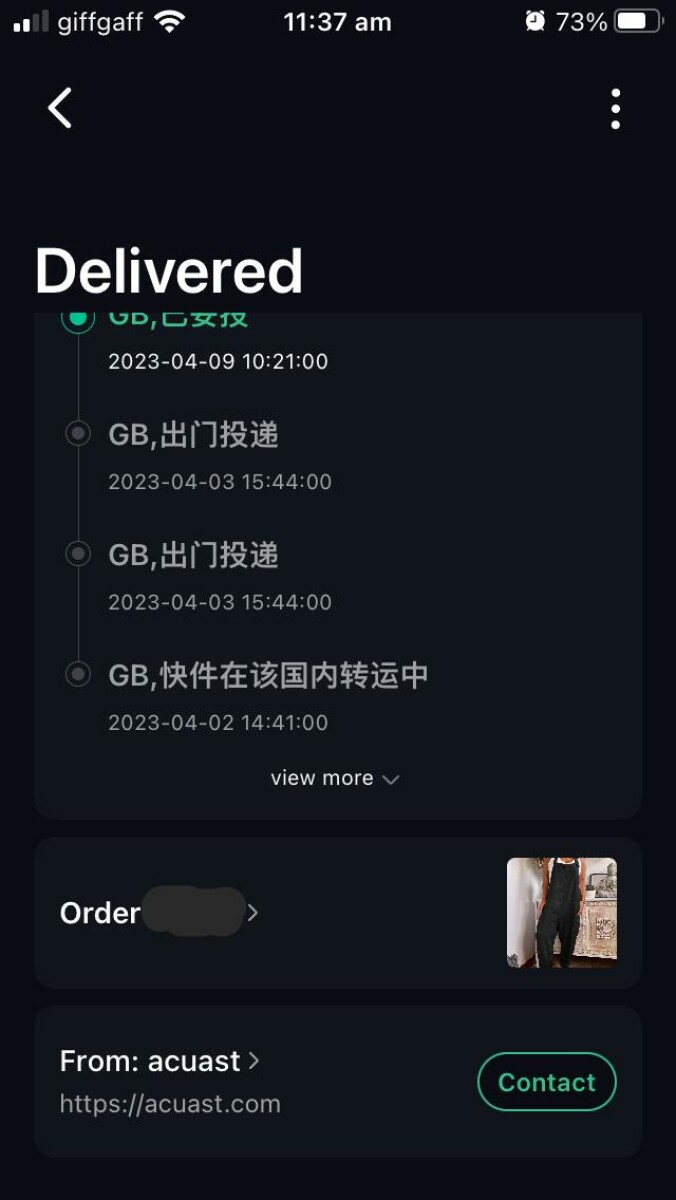The height and width of the screenshot is (1200, 676).
Task: Open the jumpsuit product thumbnail
Action: (561, 912)
